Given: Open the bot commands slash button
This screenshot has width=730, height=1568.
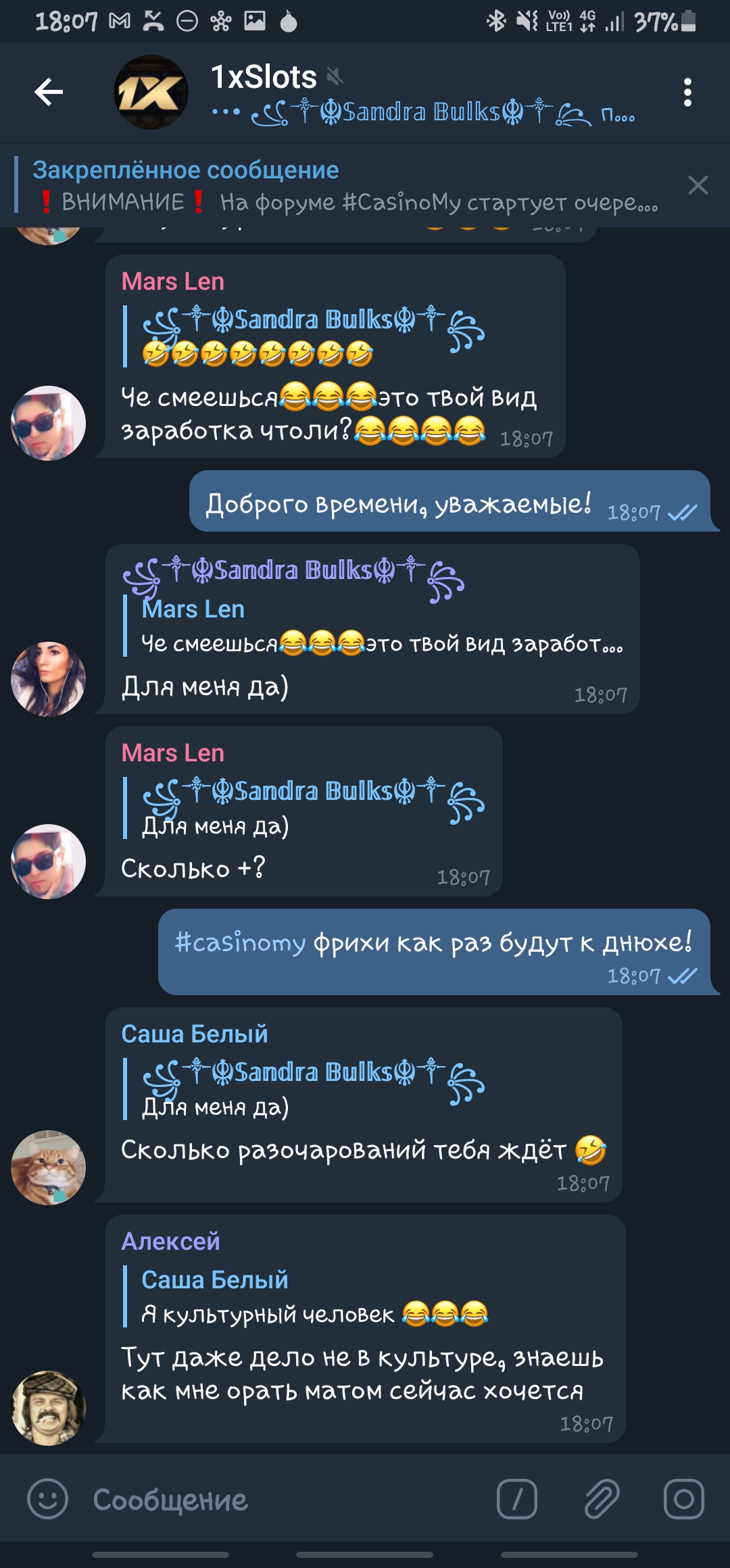Looking at the screenshot, I should (x=517, y=1499).
